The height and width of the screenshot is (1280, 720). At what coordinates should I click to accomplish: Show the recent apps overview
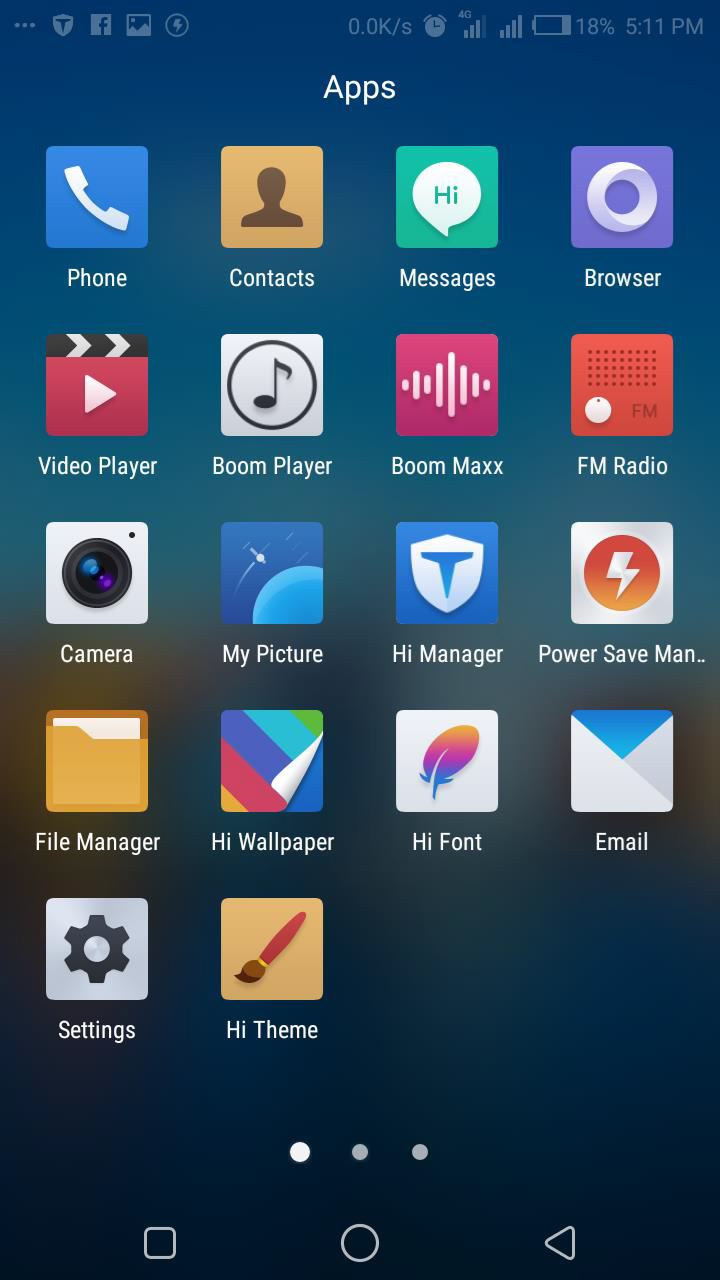[x=160, y=1243]
